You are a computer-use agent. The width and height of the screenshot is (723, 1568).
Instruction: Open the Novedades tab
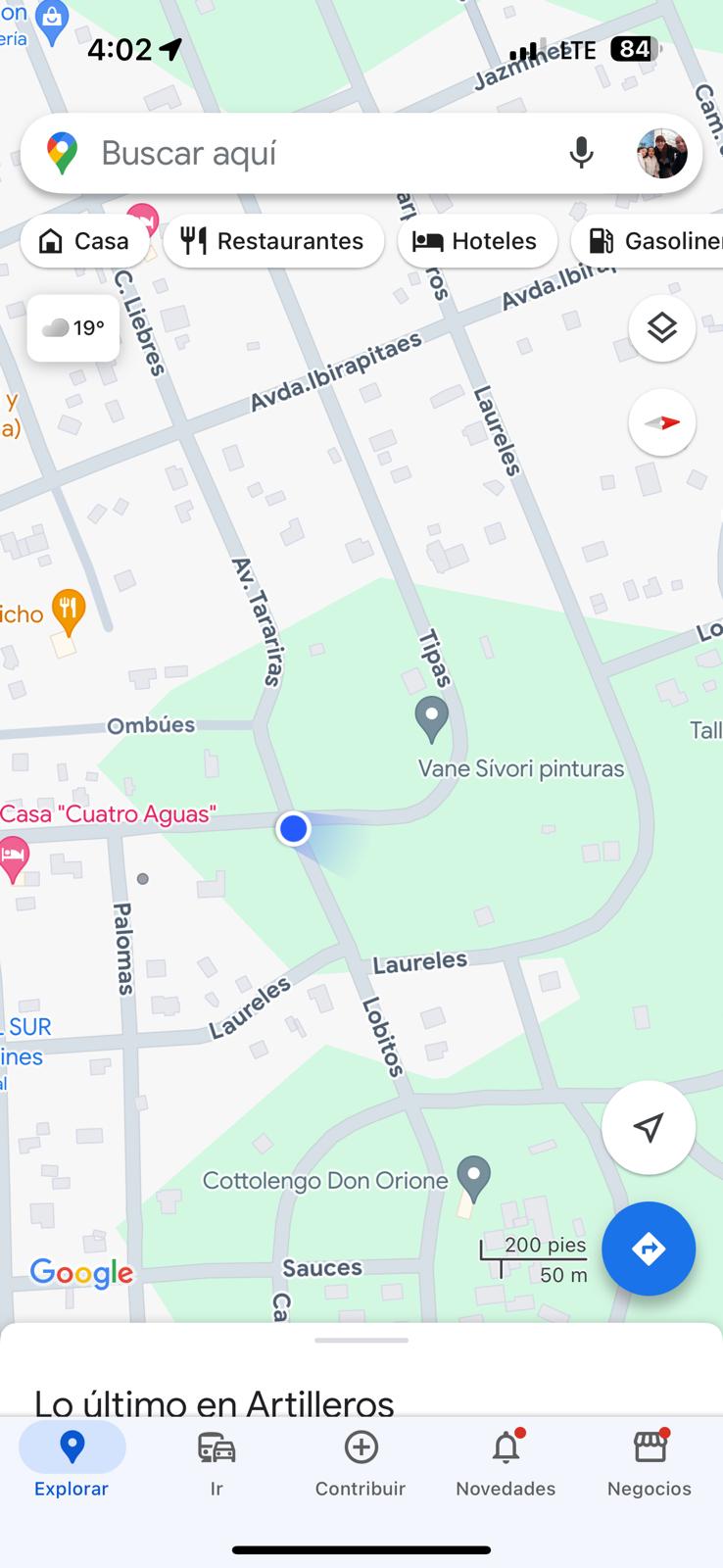506,1463
